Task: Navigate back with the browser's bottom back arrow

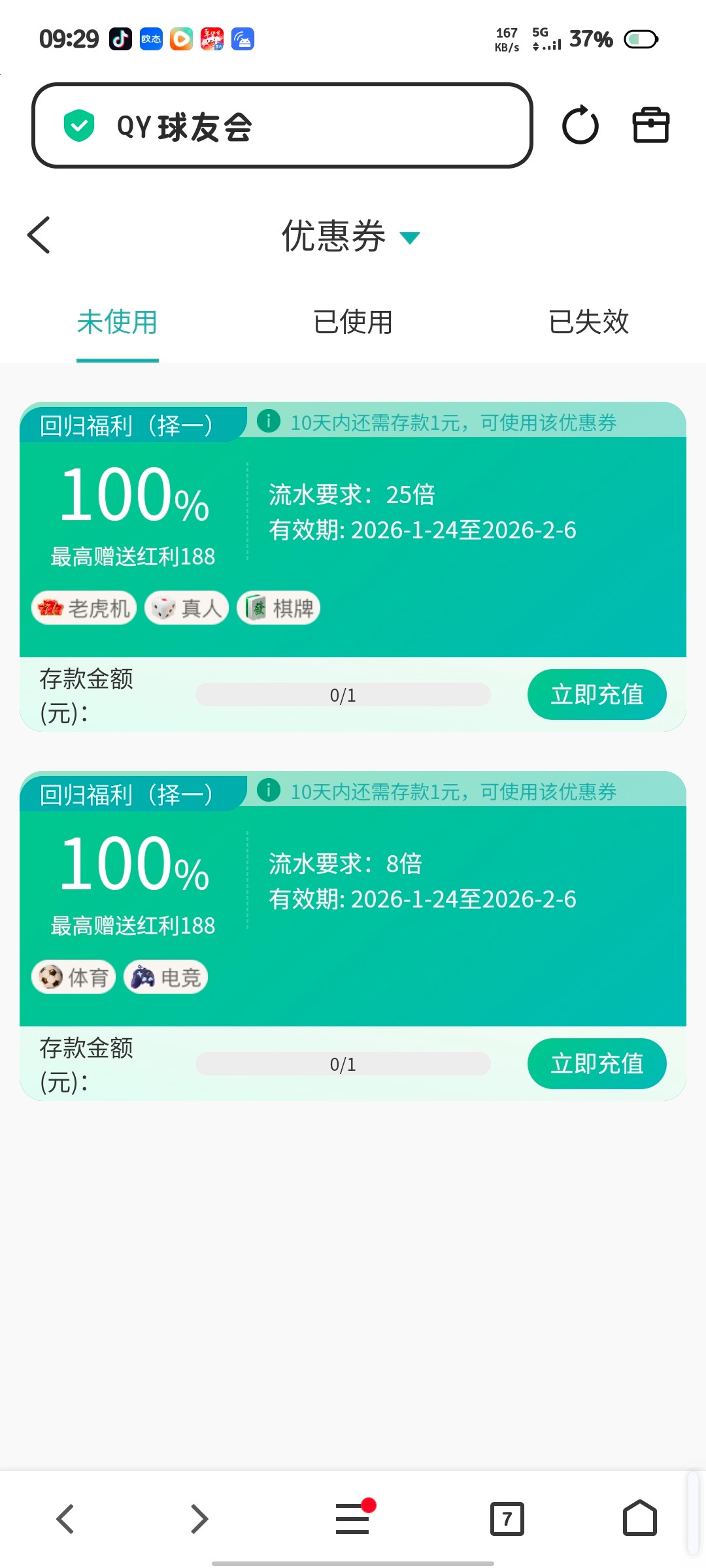Action: point(65,1518)
